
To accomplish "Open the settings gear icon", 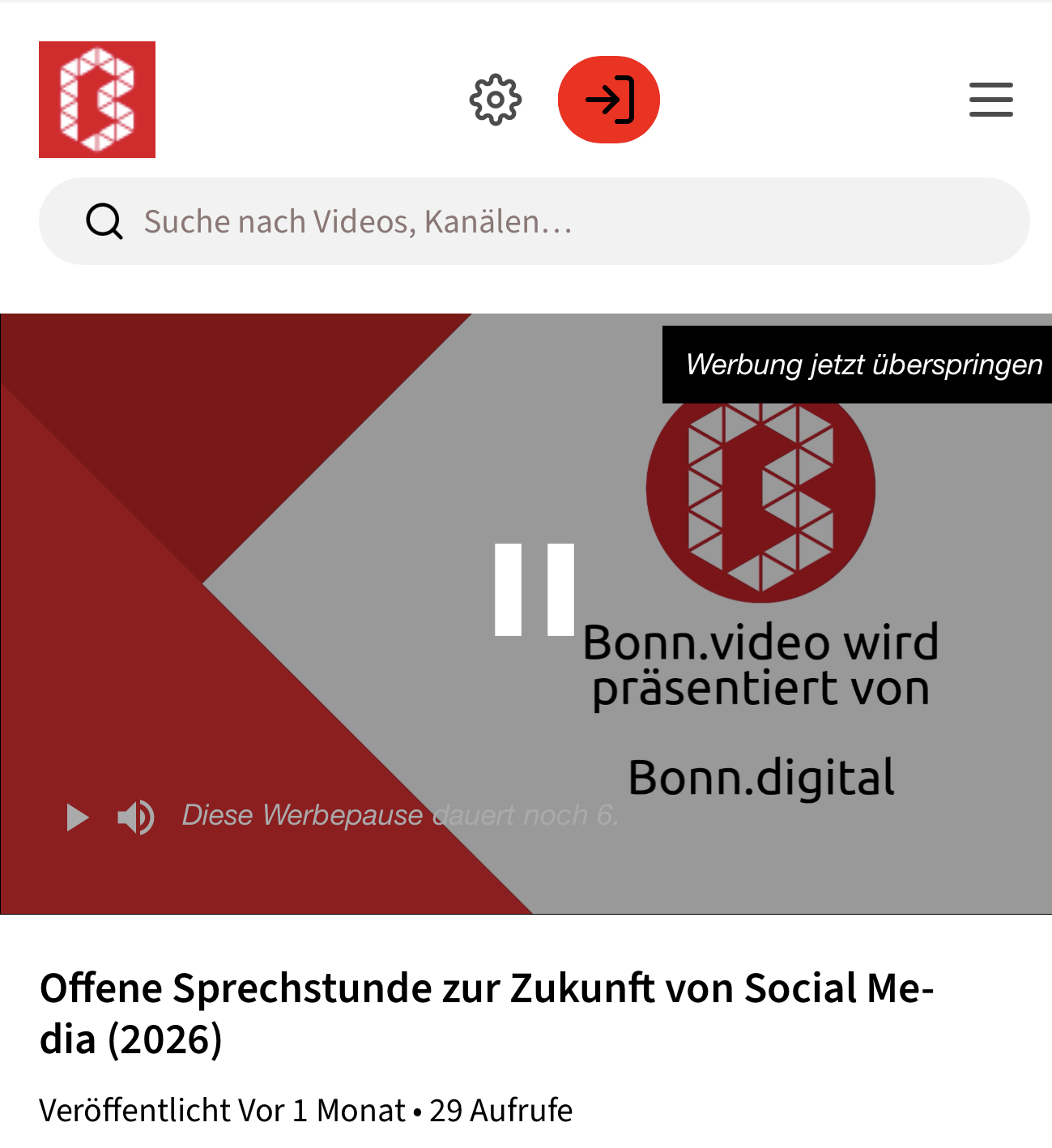I will coord(496,100).
